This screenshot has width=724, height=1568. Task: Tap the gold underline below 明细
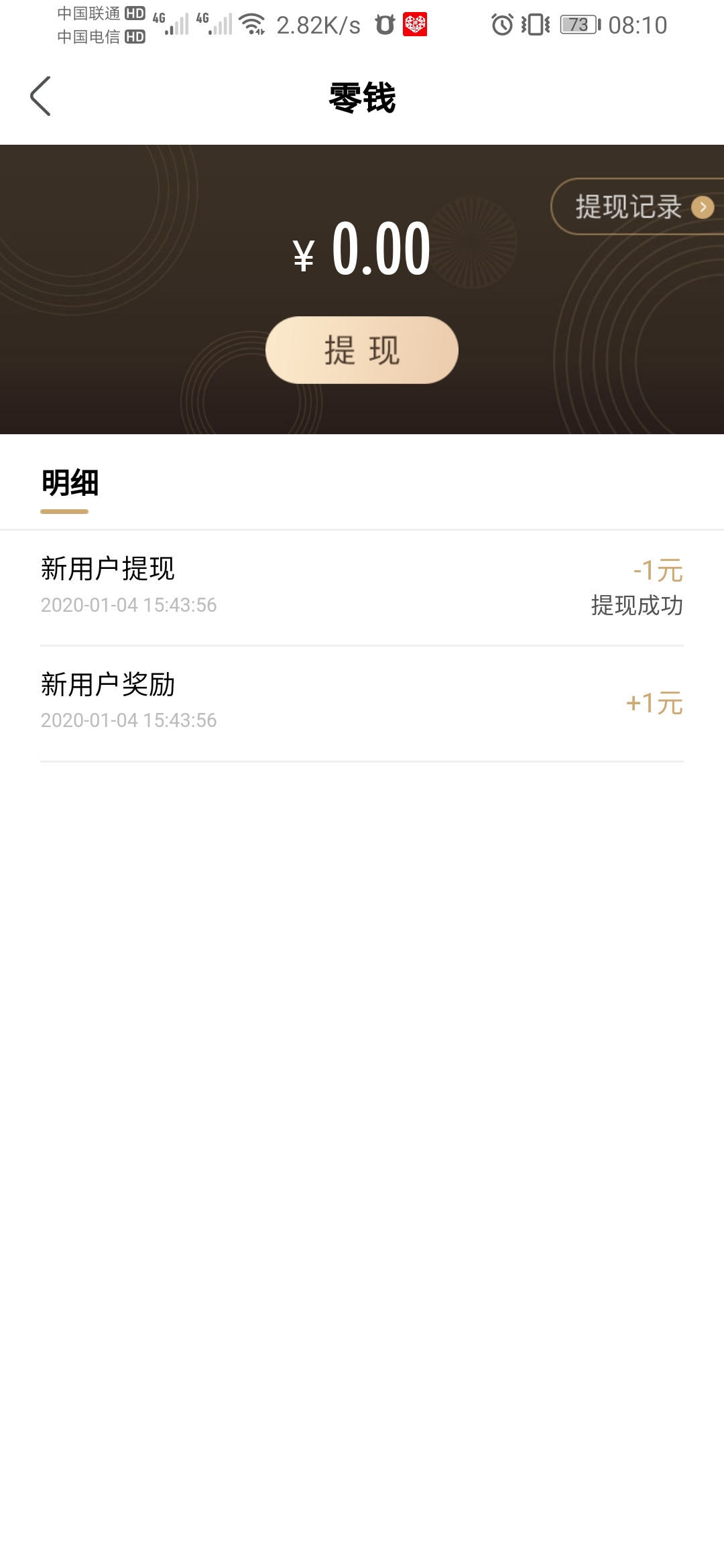[64, 513]
